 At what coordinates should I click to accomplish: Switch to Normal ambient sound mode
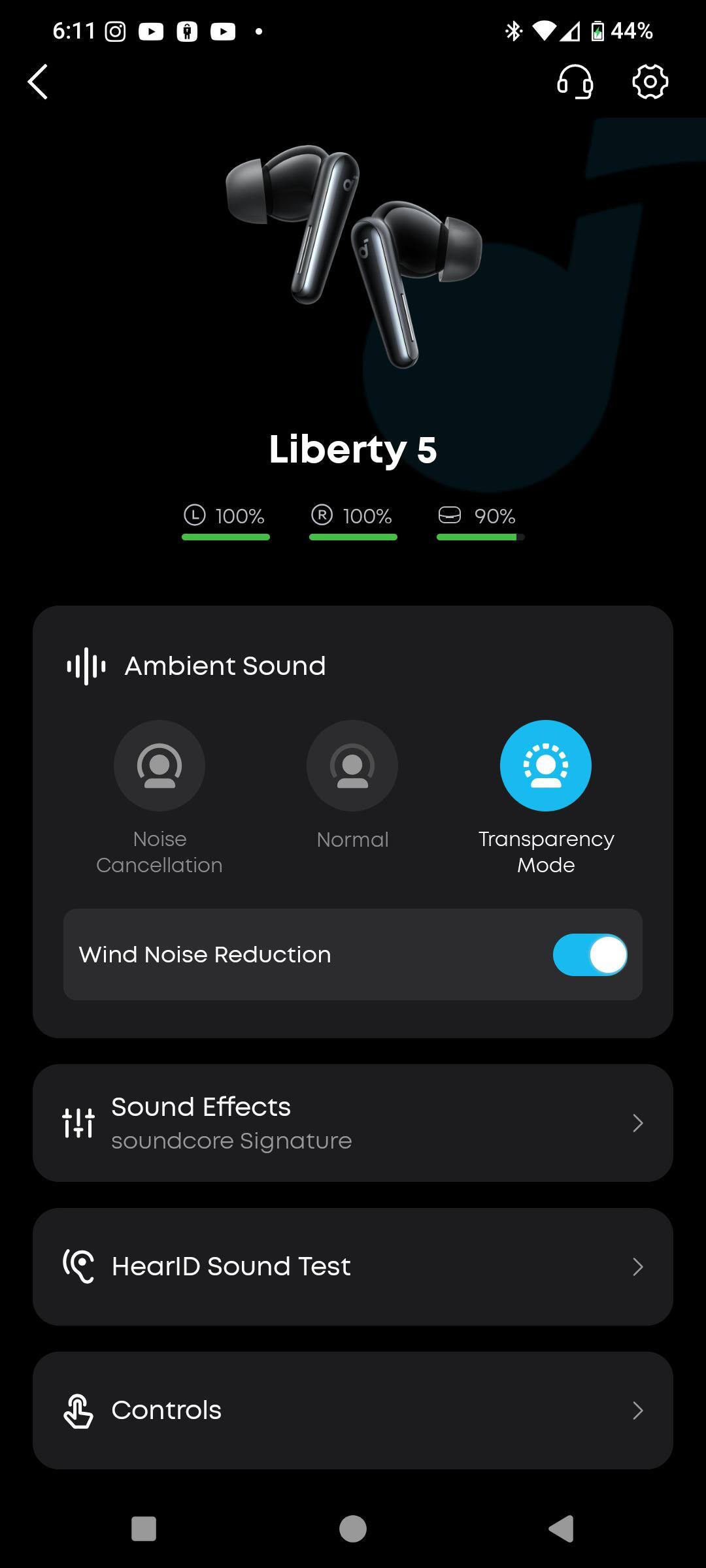point(352,766)
